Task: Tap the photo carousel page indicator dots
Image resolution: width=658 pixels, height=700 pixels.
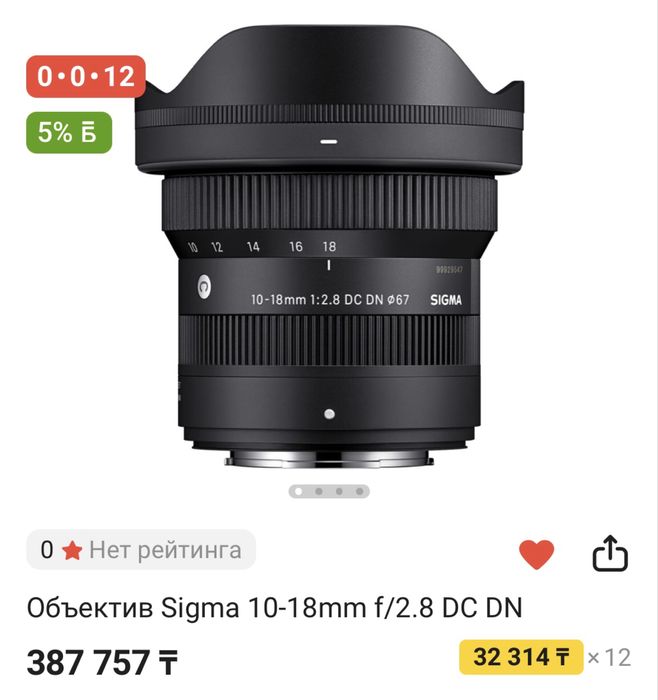Action: (329, 491)
